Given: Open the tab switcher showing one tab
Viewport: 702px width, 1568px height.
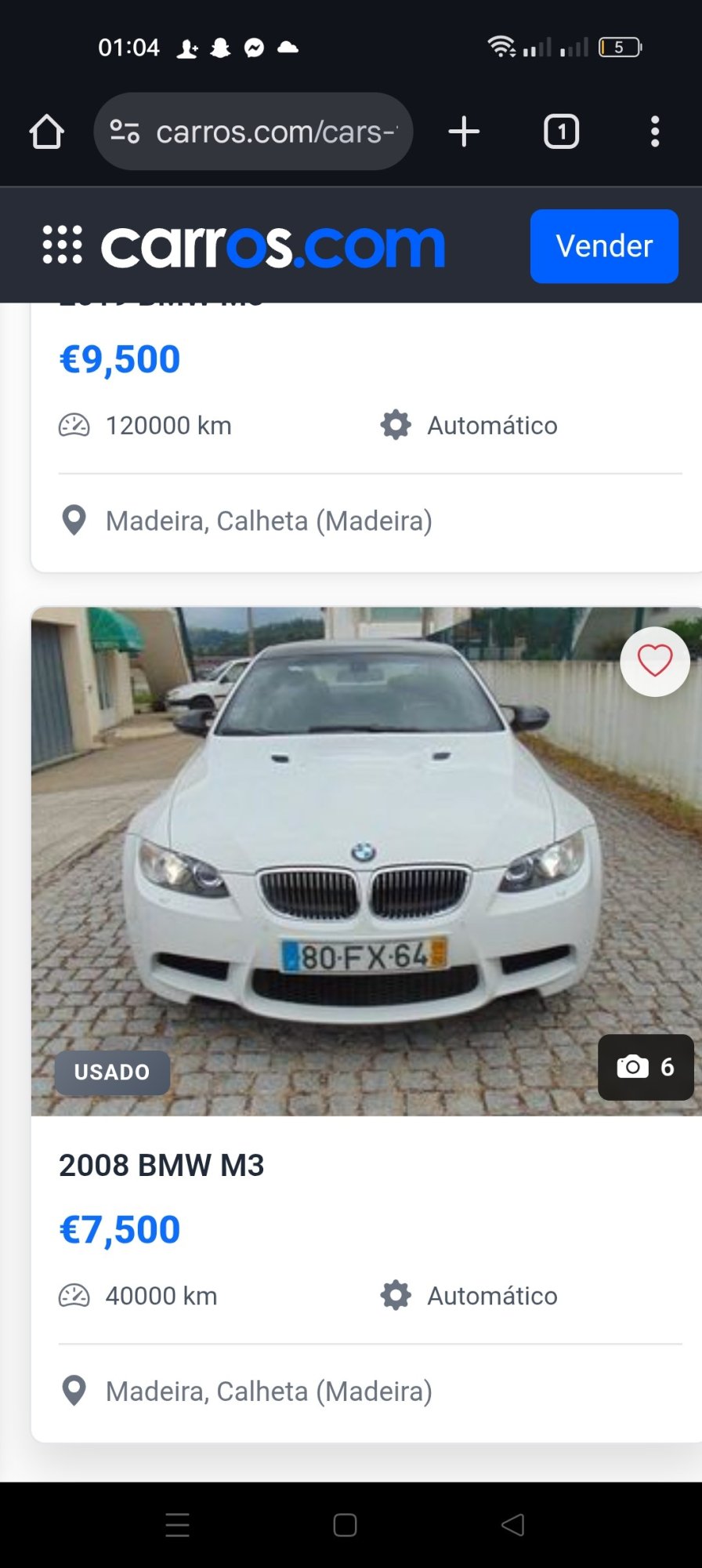Looking at the screenshot, I should pyautogui.click(x=561, y=131).
